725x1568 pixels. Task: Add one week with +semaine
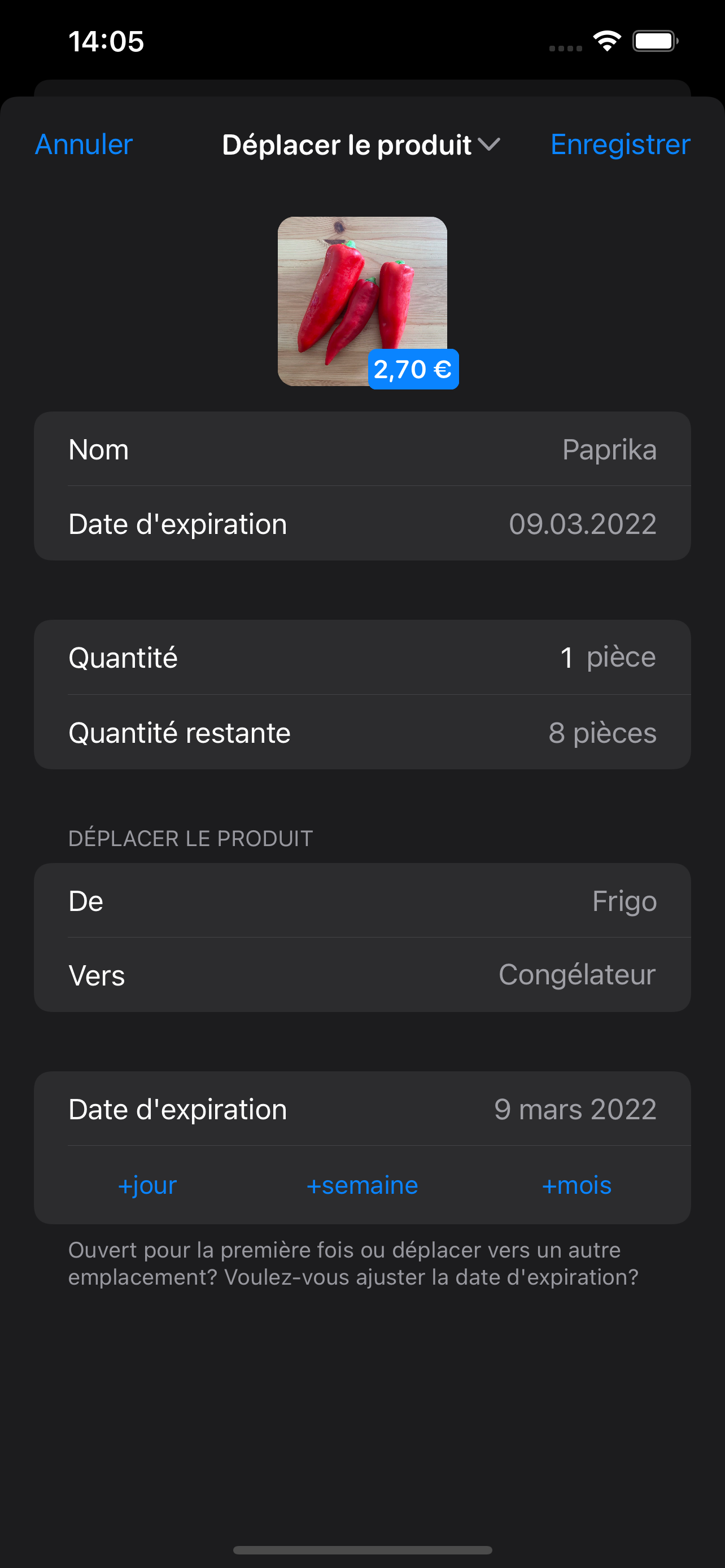tap(362, 1186)
